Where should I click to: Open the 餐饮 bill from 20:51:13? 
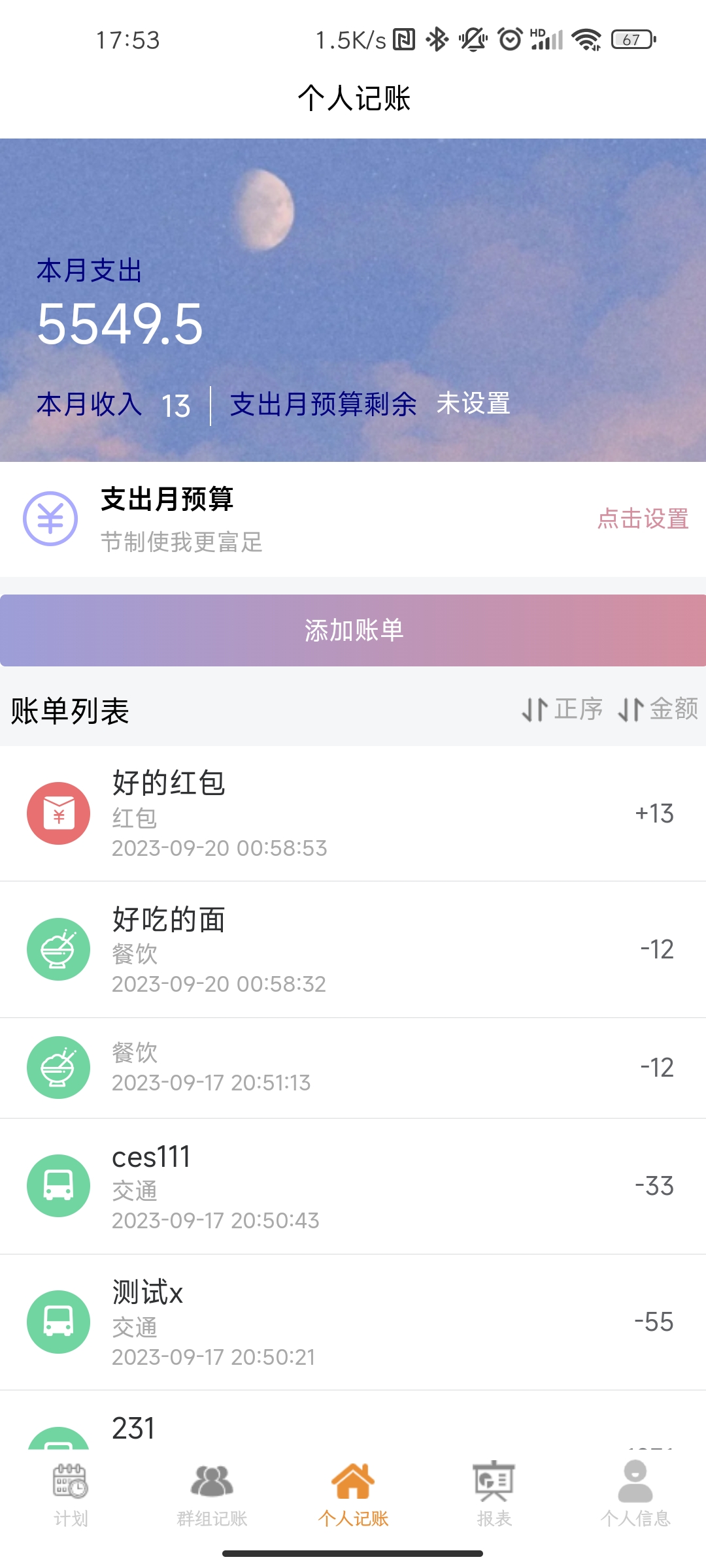[x=353, y=1068]
